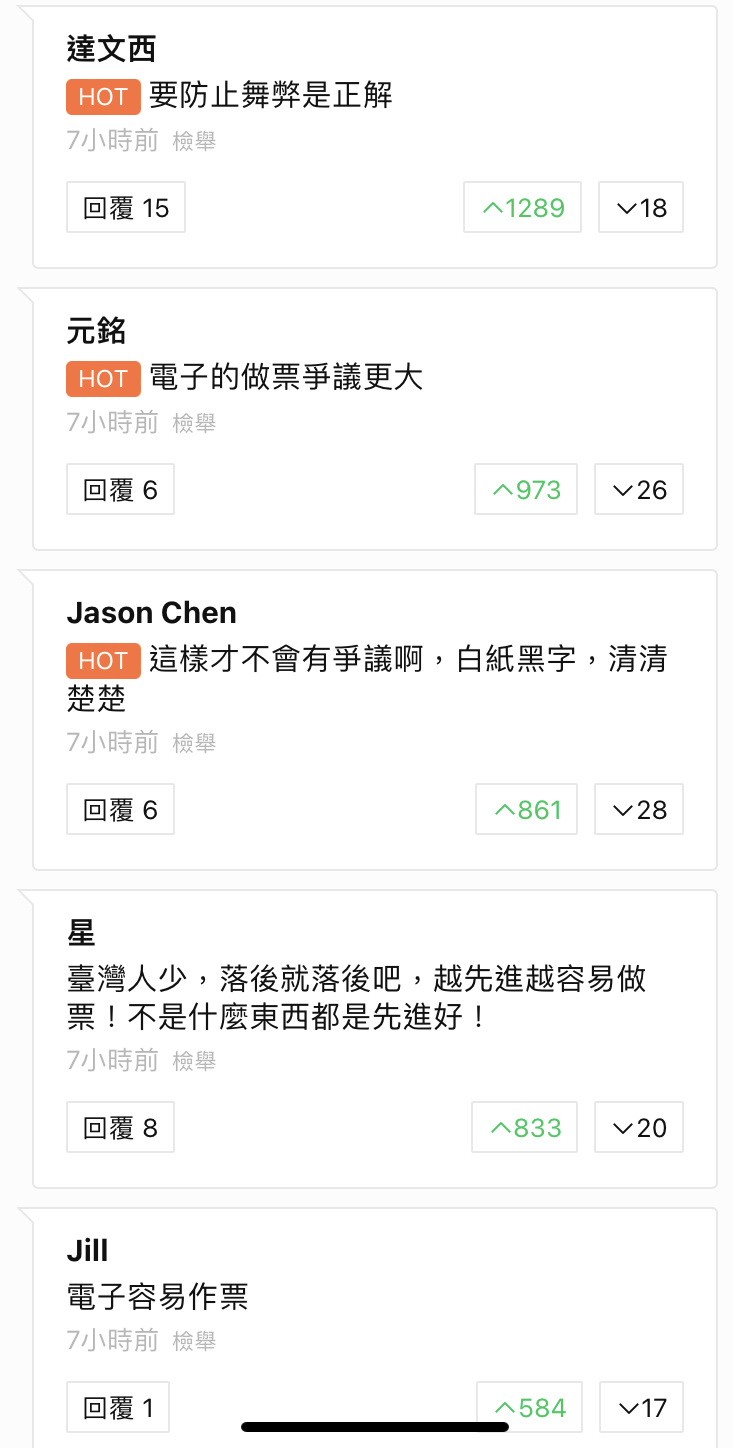Downvote 元銘's comment
This screenshot has width=733, height=1448.
tap(639, 490)
